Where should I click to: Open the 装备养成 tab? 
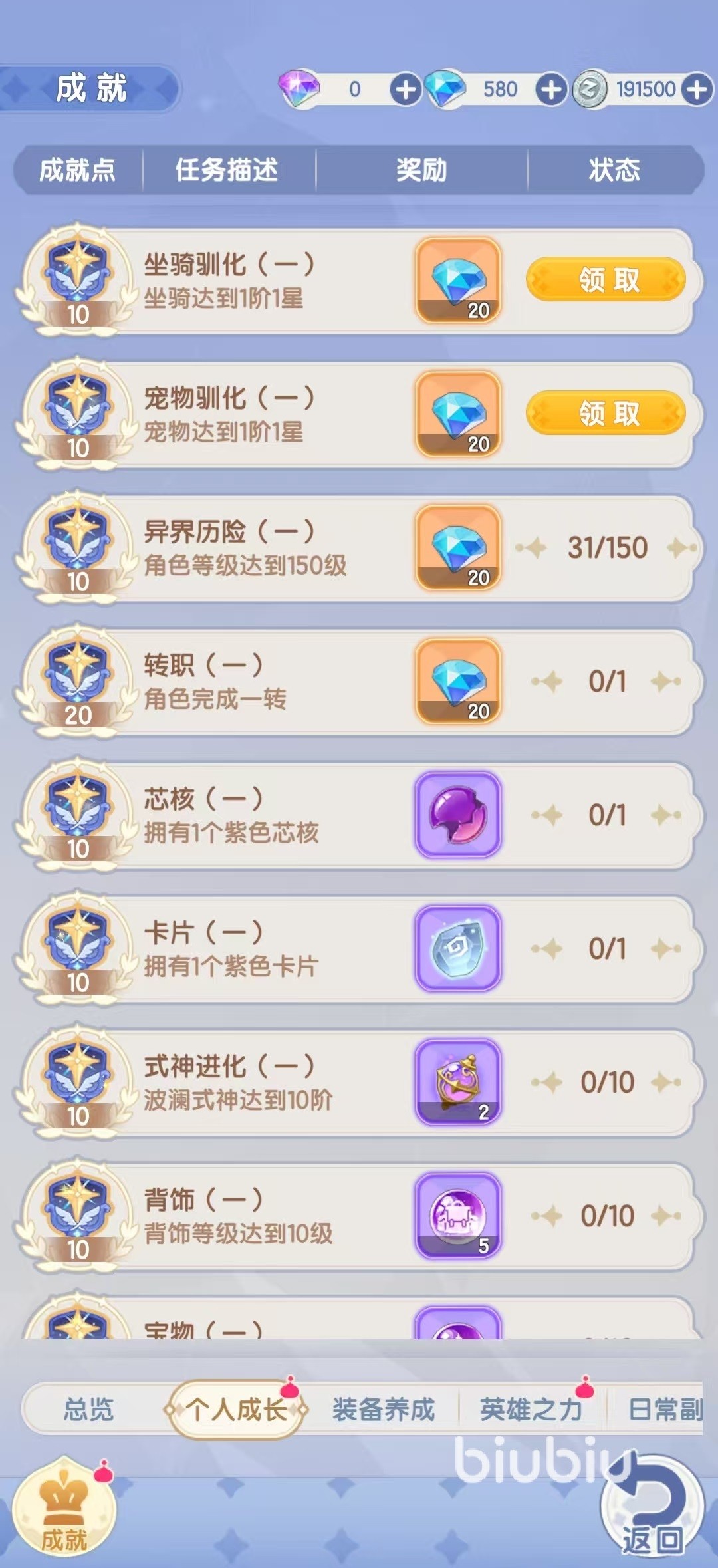click(x=384, y=1409)
